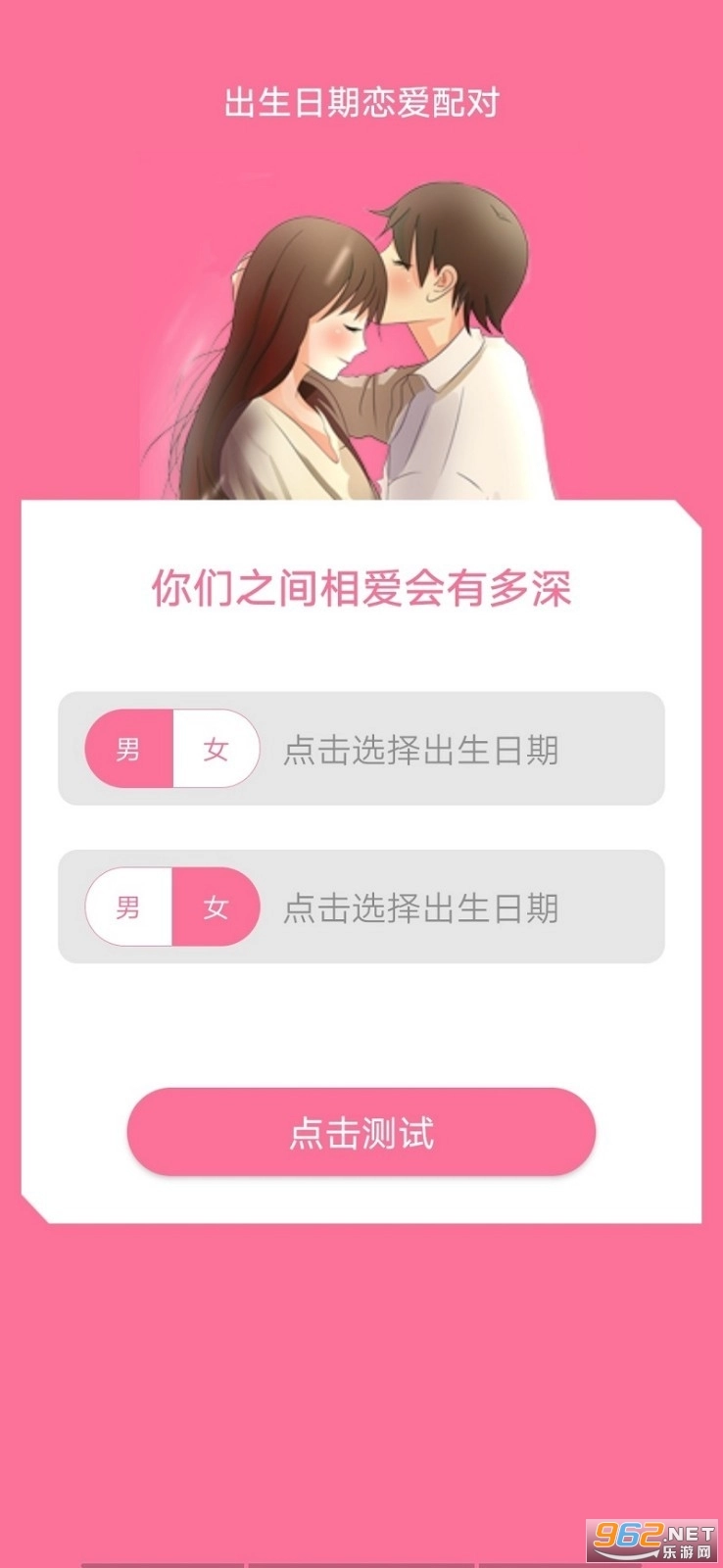Screen dimensions: 723x1568
Task: Click the first gender toggle pill
Action: pos(172,748)
